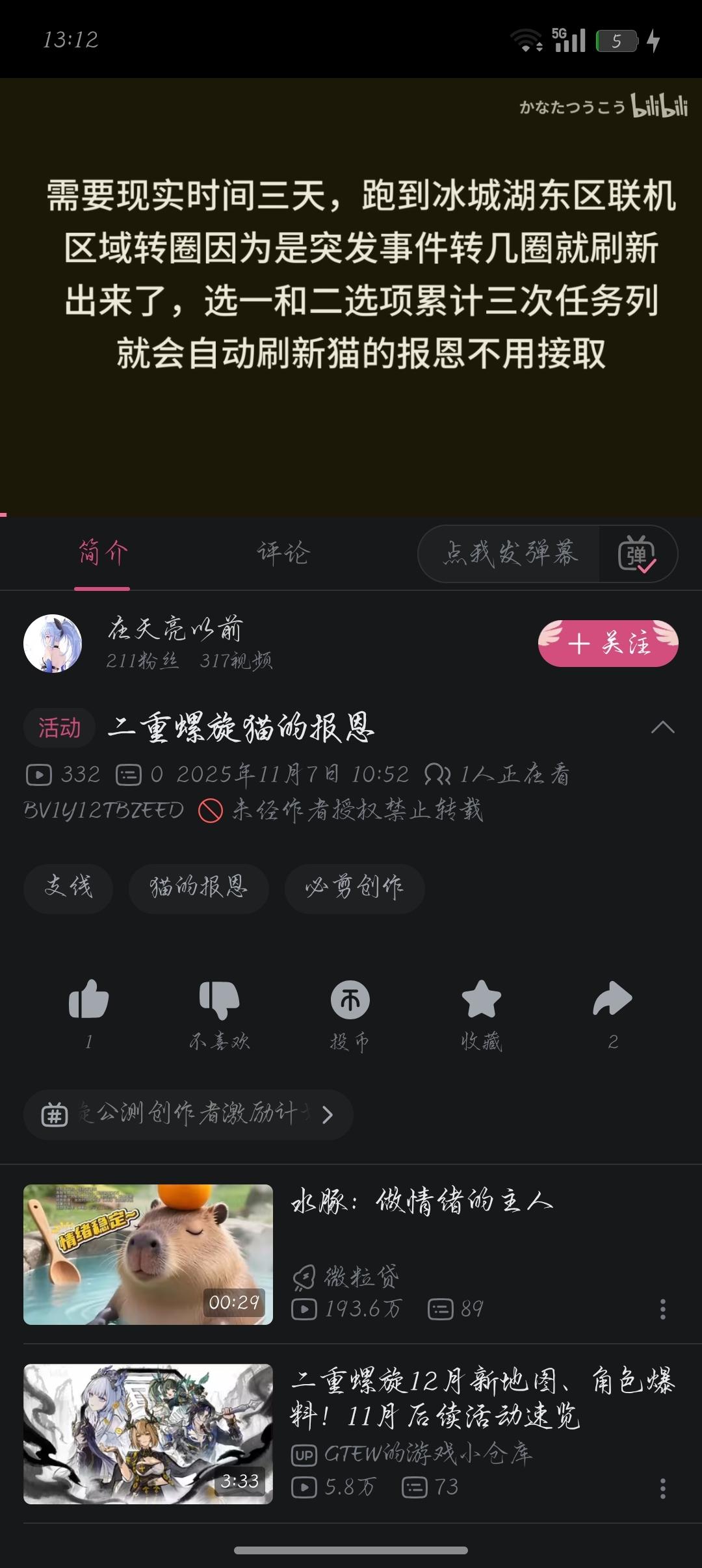Collapse the video description chevron
The width and height of the screenshot is (702, 1568).
[662, 727]
